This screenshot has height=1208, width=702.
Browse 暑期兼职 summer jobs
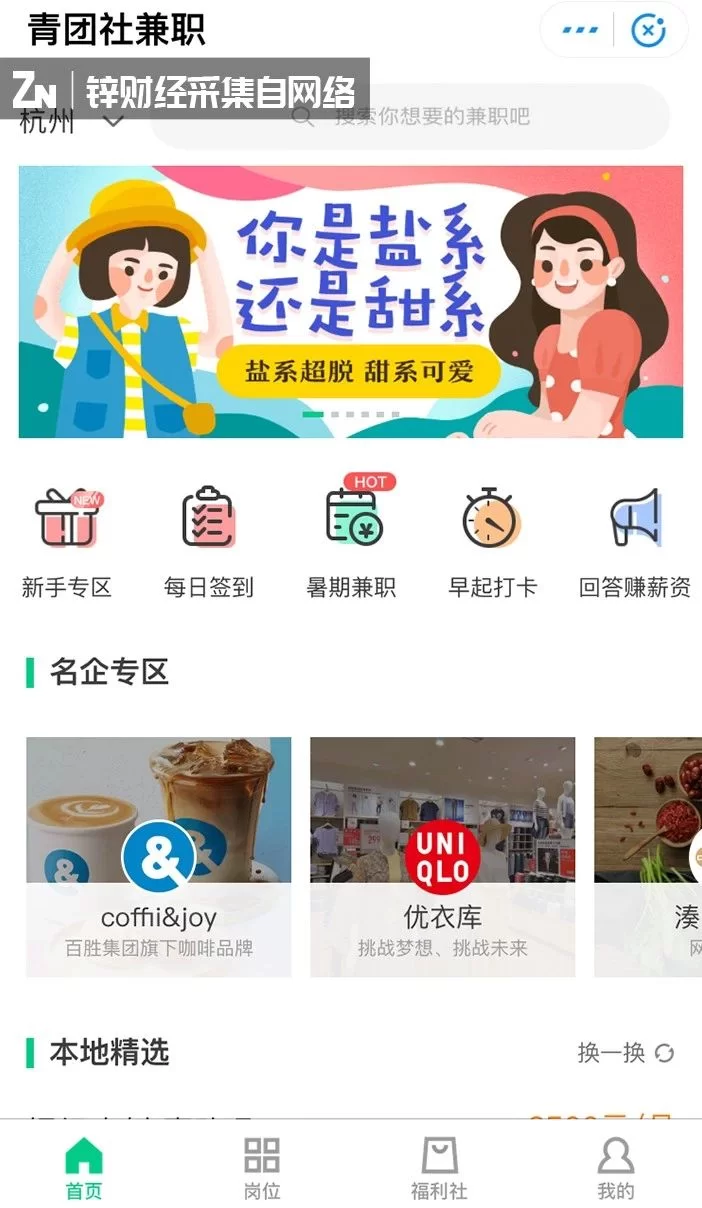tap(351, 542)
